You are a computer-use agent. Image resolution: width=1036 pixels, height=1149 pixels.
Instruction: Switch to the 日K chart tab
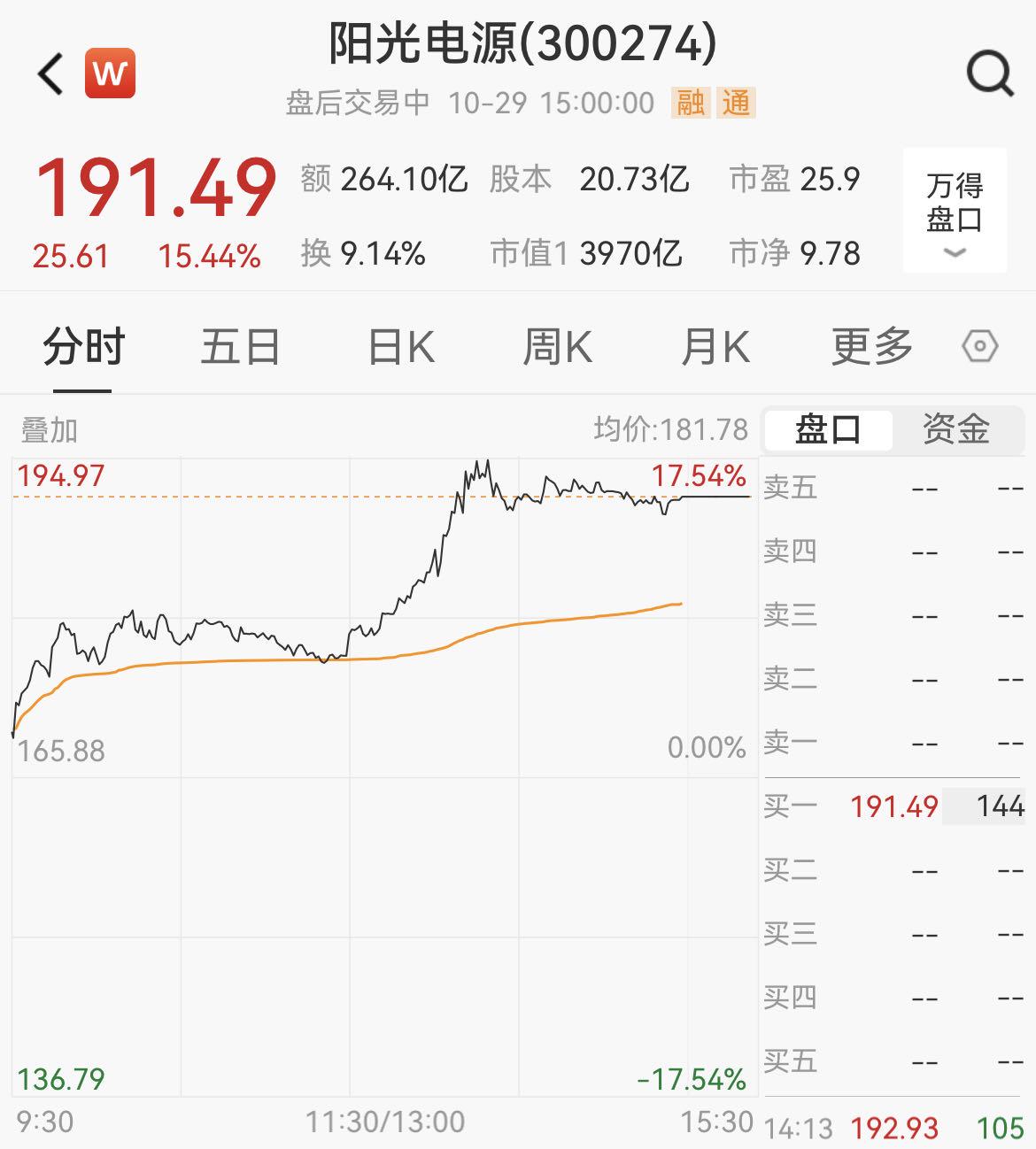401,346
